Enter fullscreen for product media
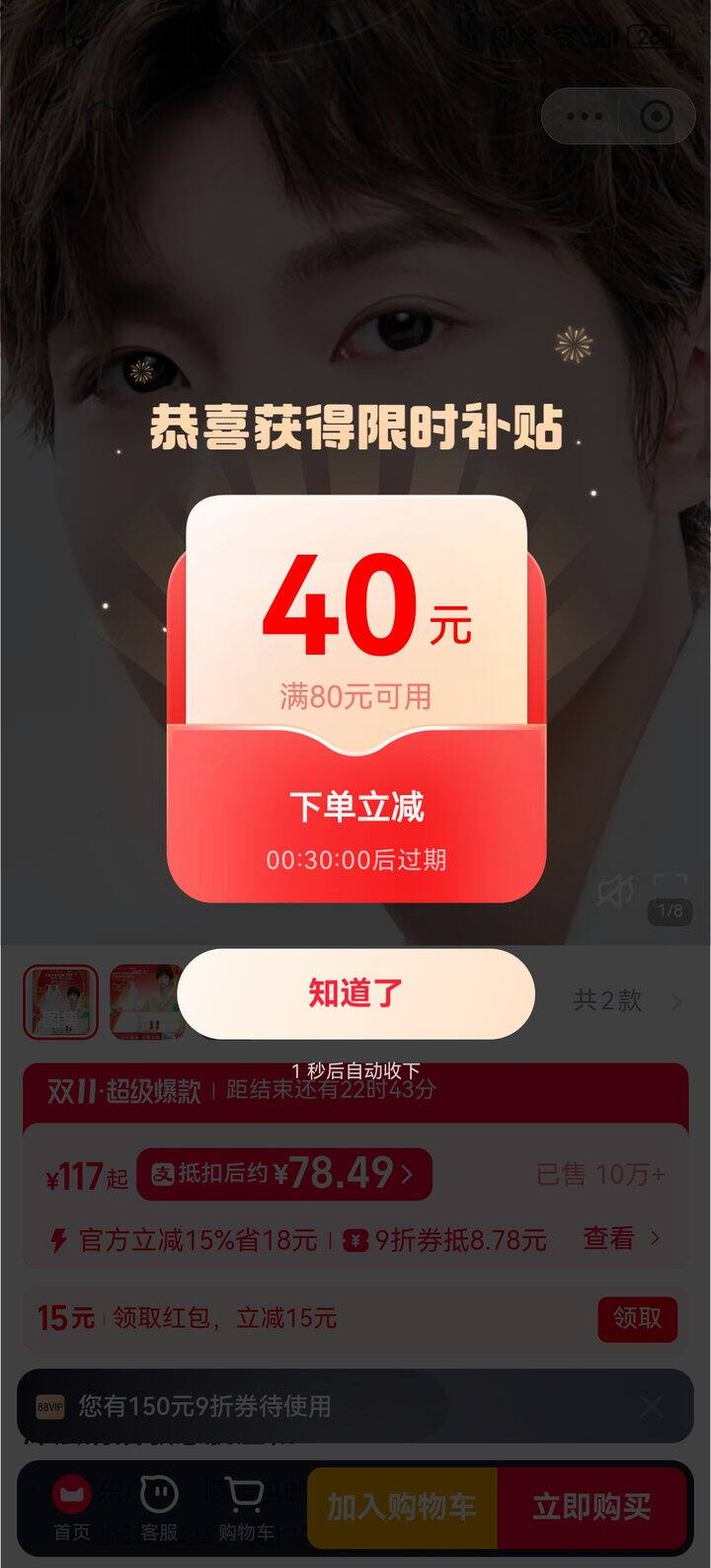This screenshot has width=711, height=1568. 671,886
